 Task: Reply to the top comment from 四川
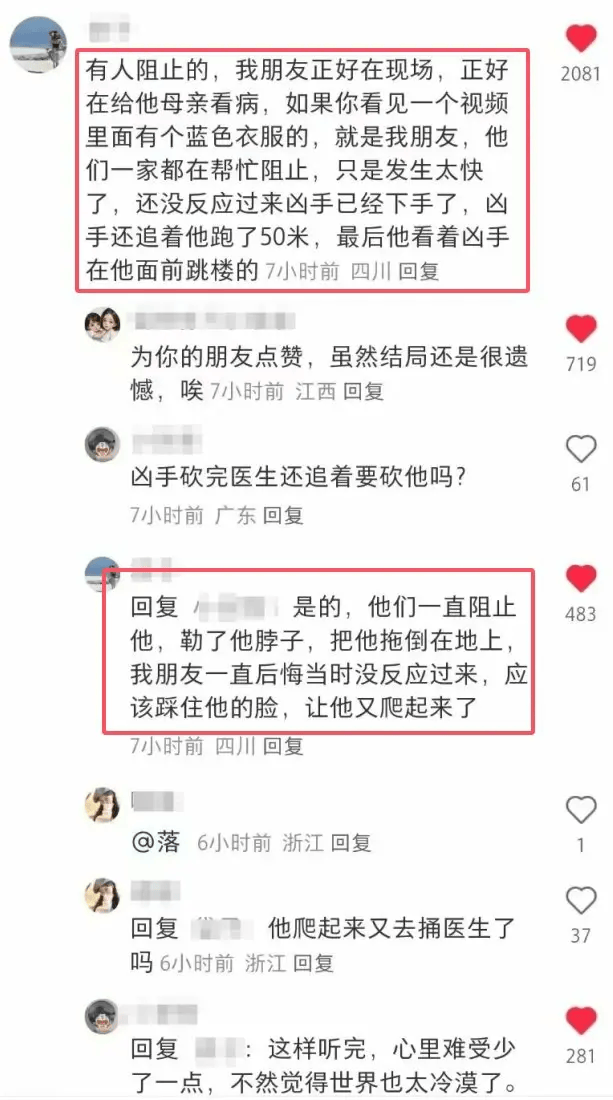click(x=419, y=271)
